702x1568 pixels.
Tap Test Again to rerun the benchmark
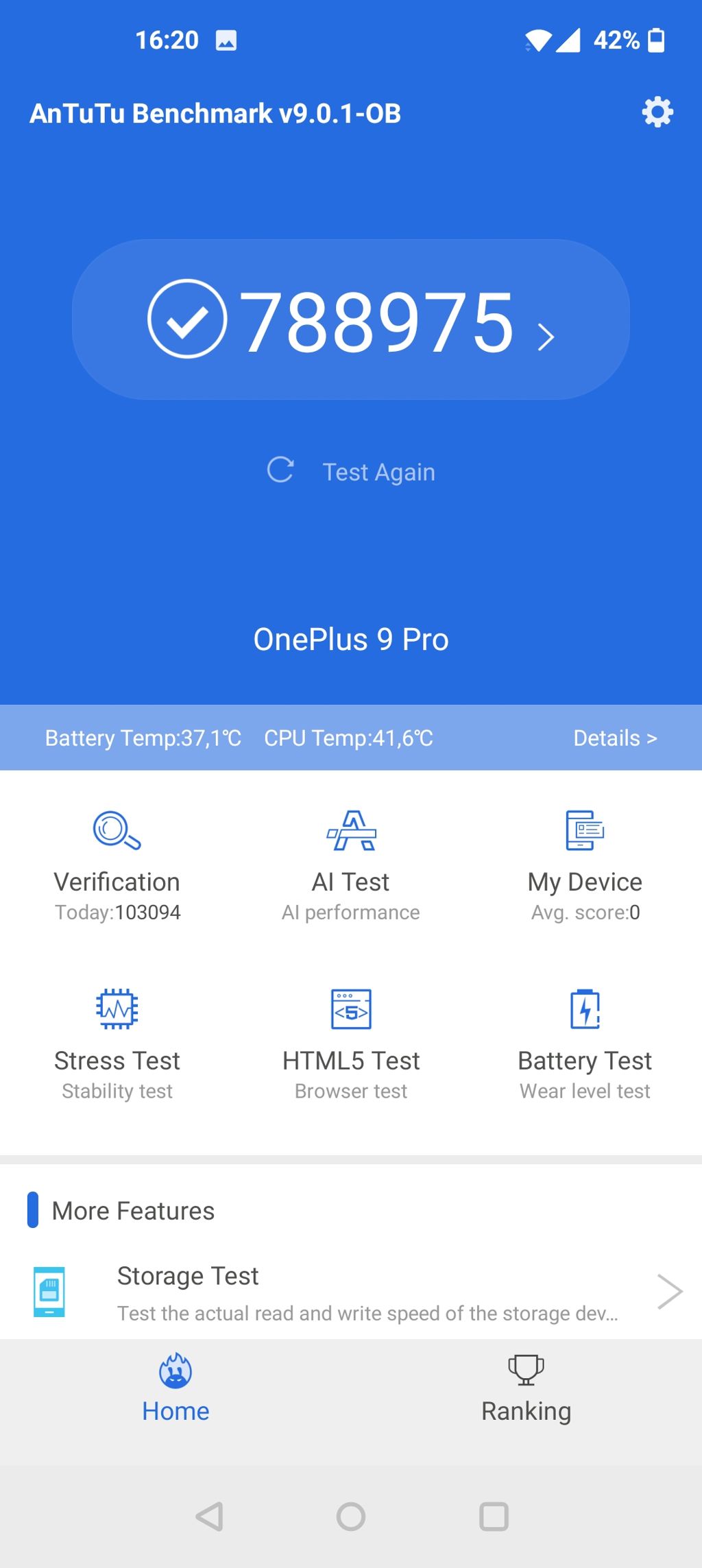pyautogui.click(x=351, y=472)
